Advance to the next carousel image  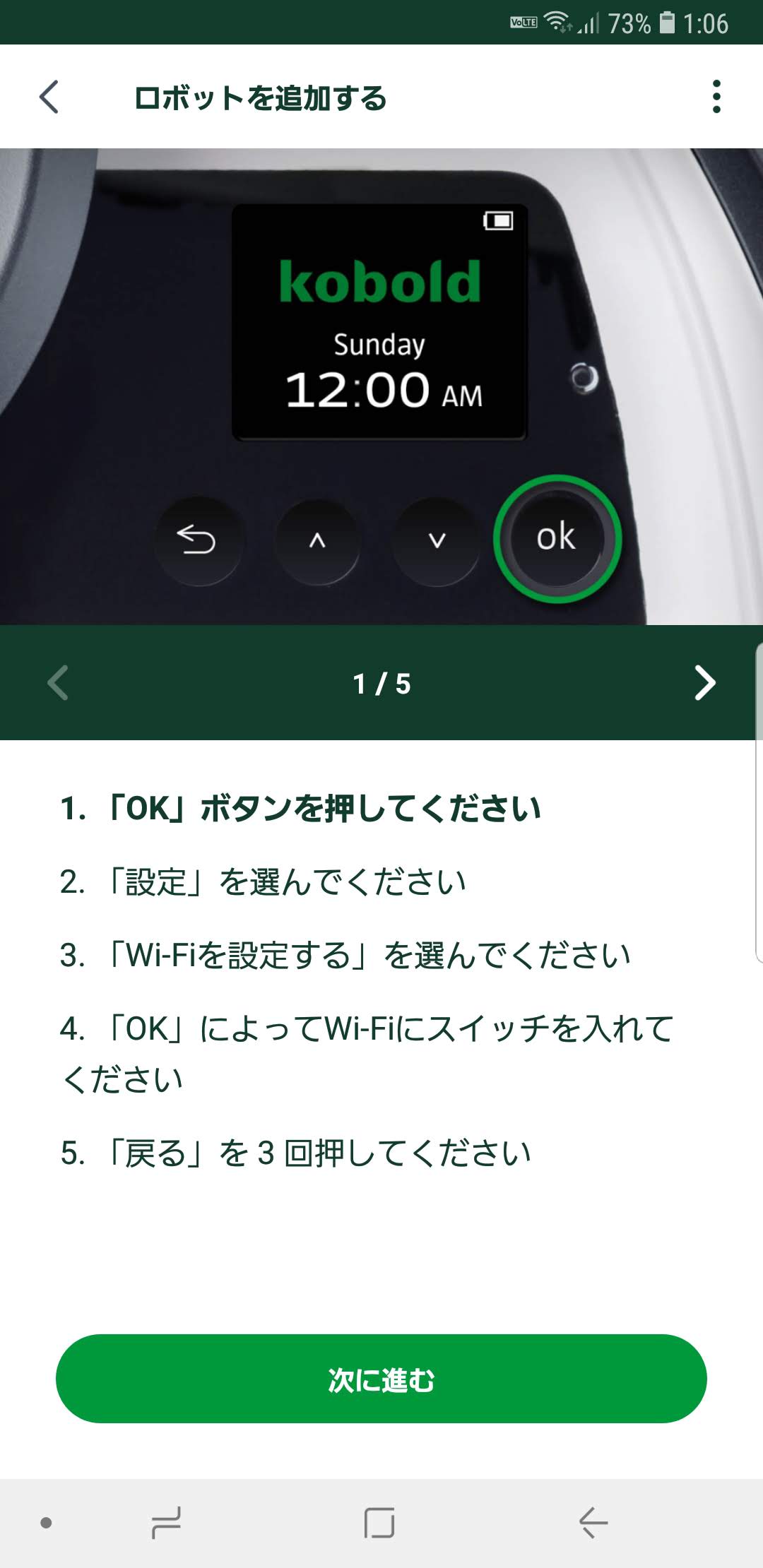pos(704,684)
